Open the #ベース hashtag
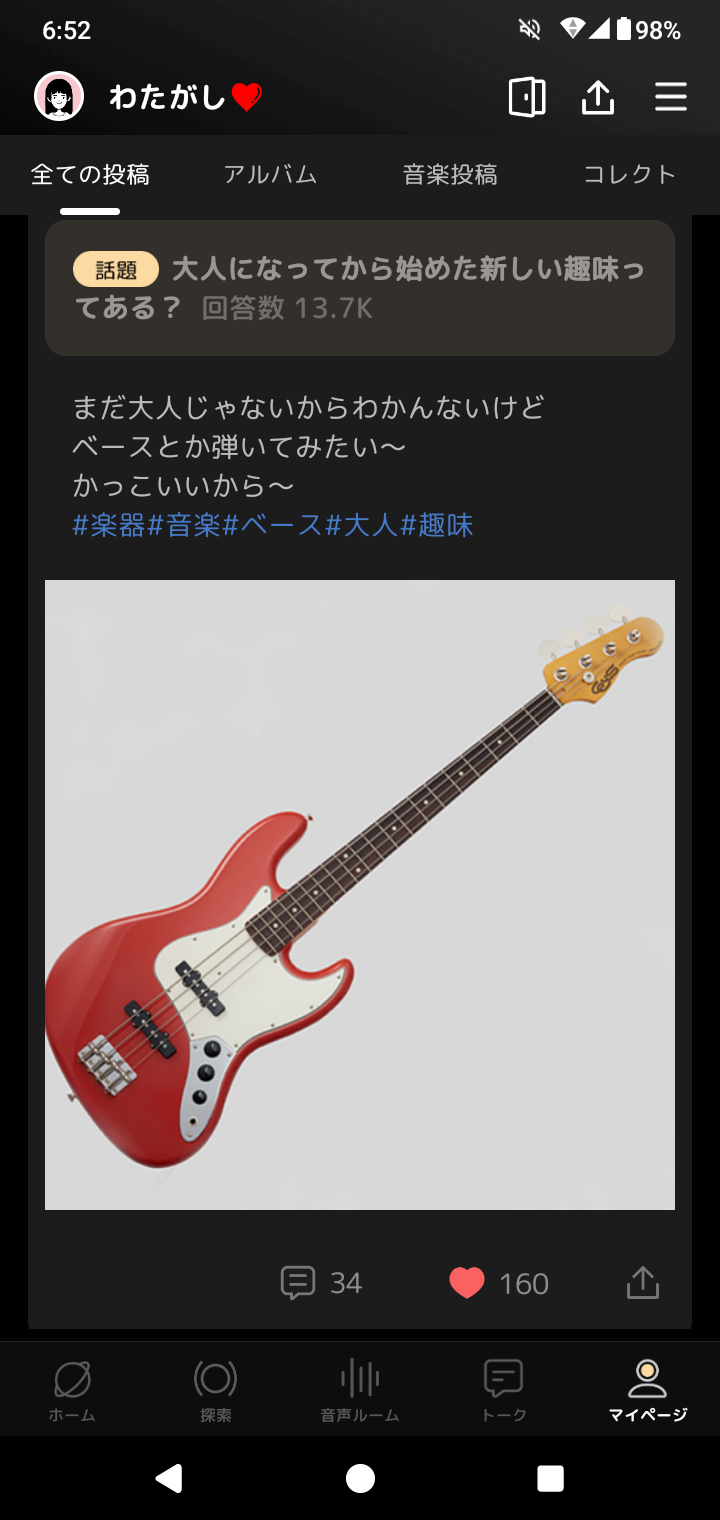The image size is (720, 1520). click(x=273, y=525)
